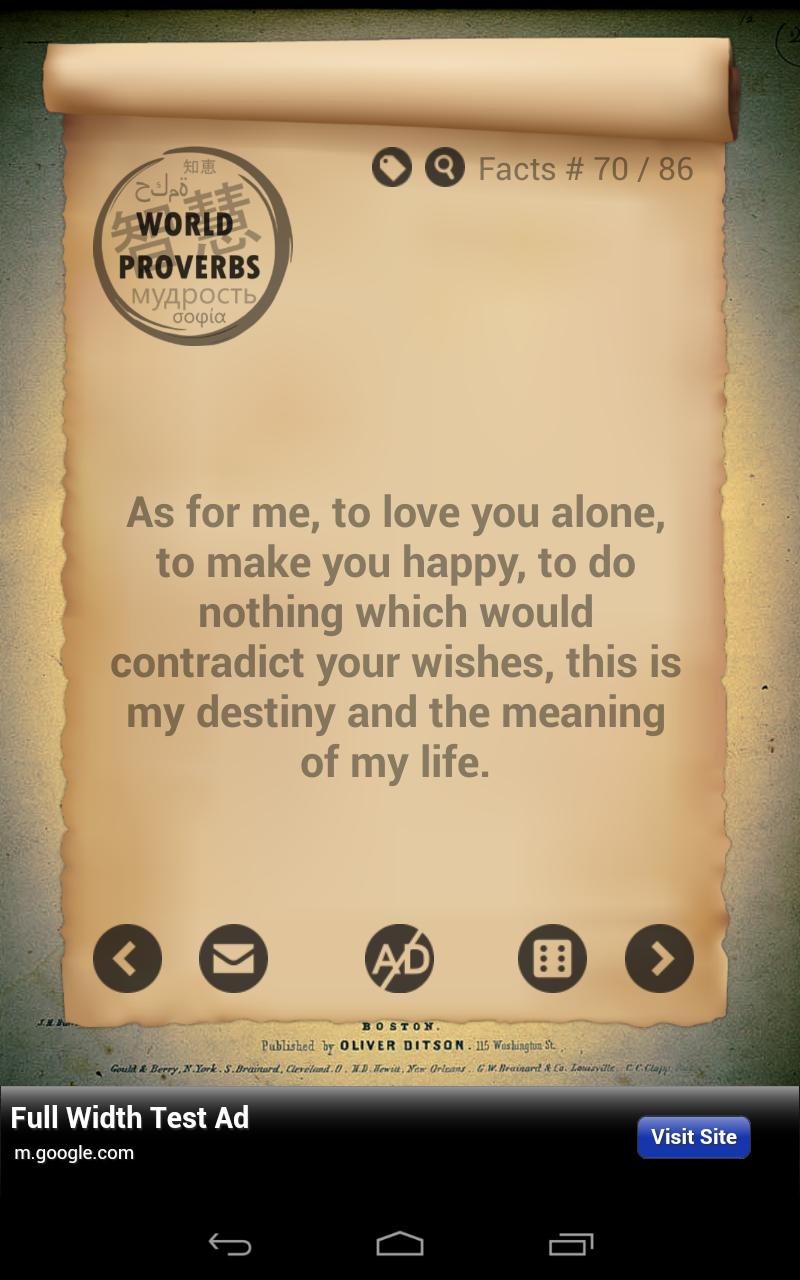Share this proverb via email

pyautogui.click(x=233, y=958)
